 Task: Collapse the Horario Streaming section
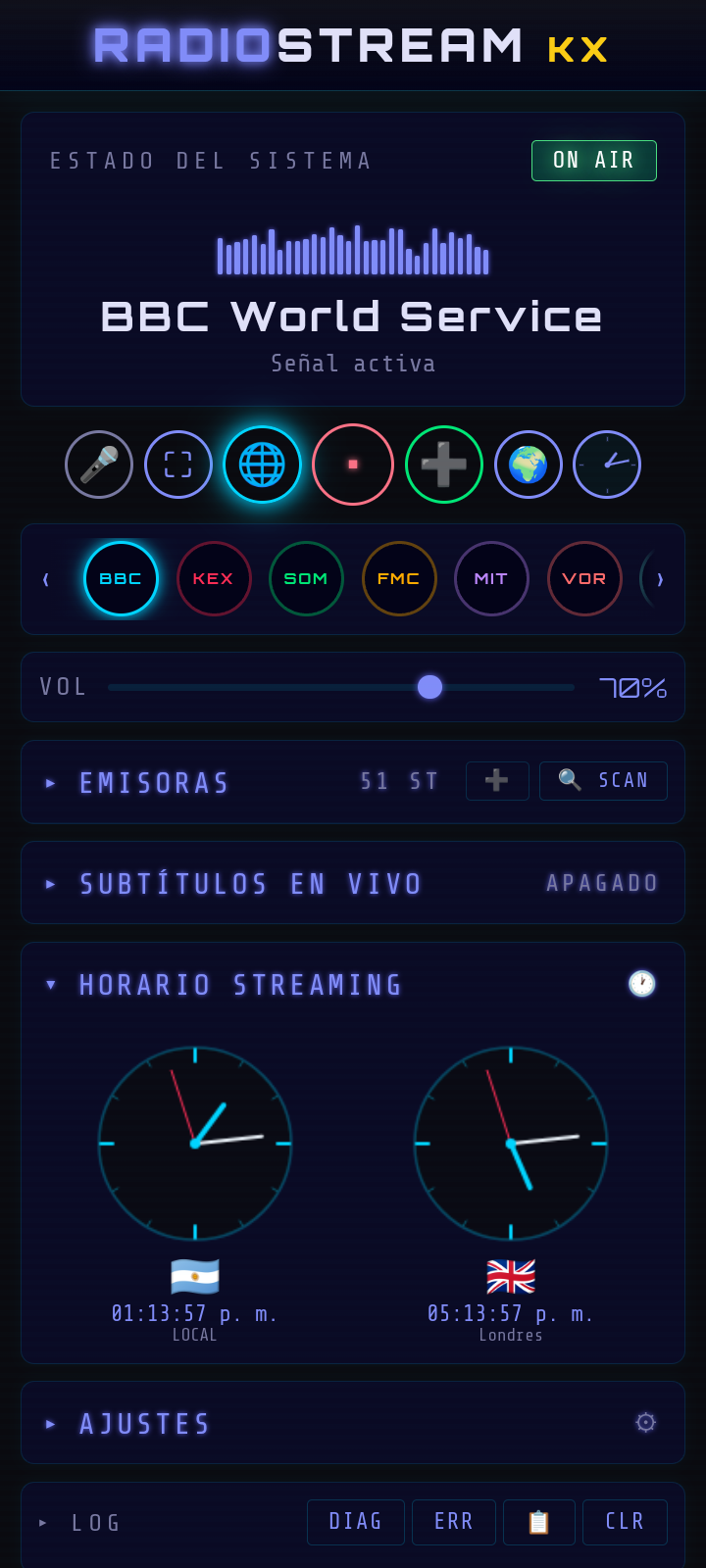click(x=240, y=985)
